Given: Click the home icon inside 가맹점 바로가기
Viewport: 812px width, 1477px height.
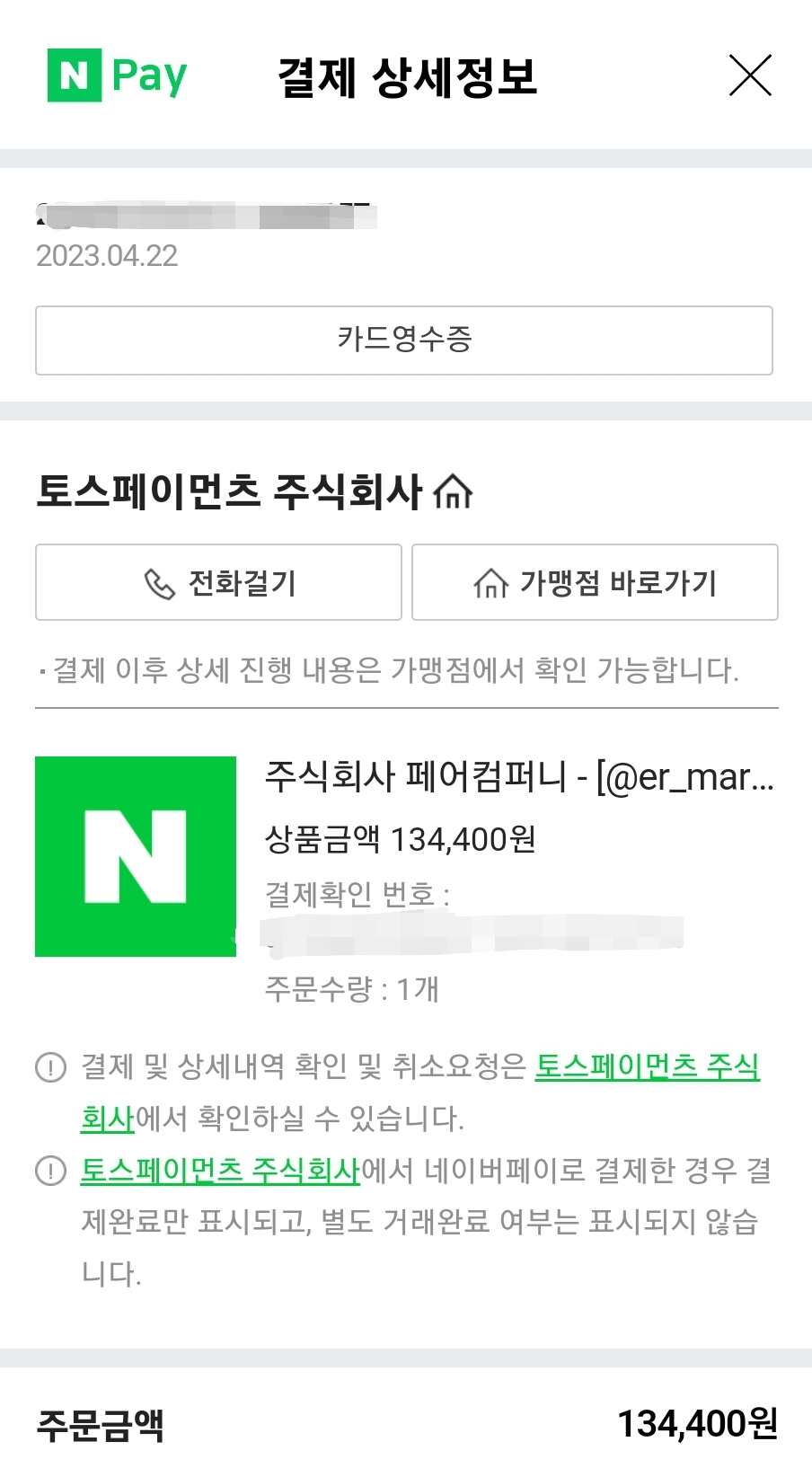Looking at the screenshot, I should coord(490,582).
